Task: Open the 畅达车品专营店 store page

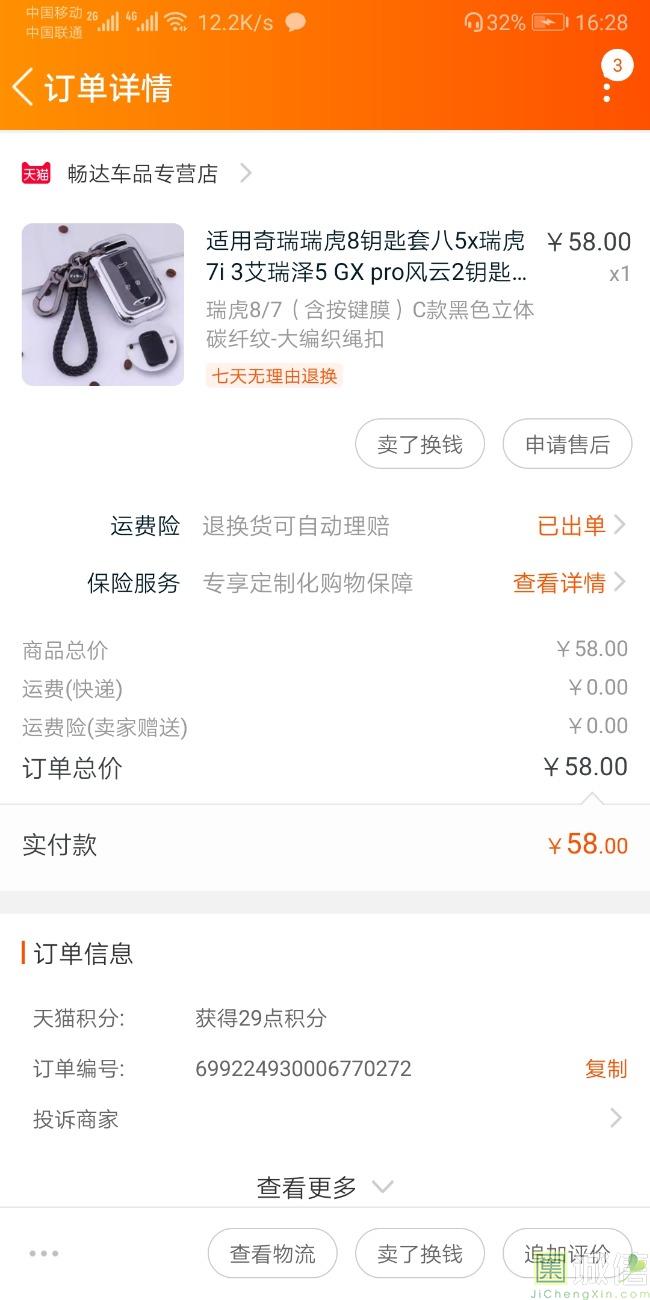Action: [142, 174]
